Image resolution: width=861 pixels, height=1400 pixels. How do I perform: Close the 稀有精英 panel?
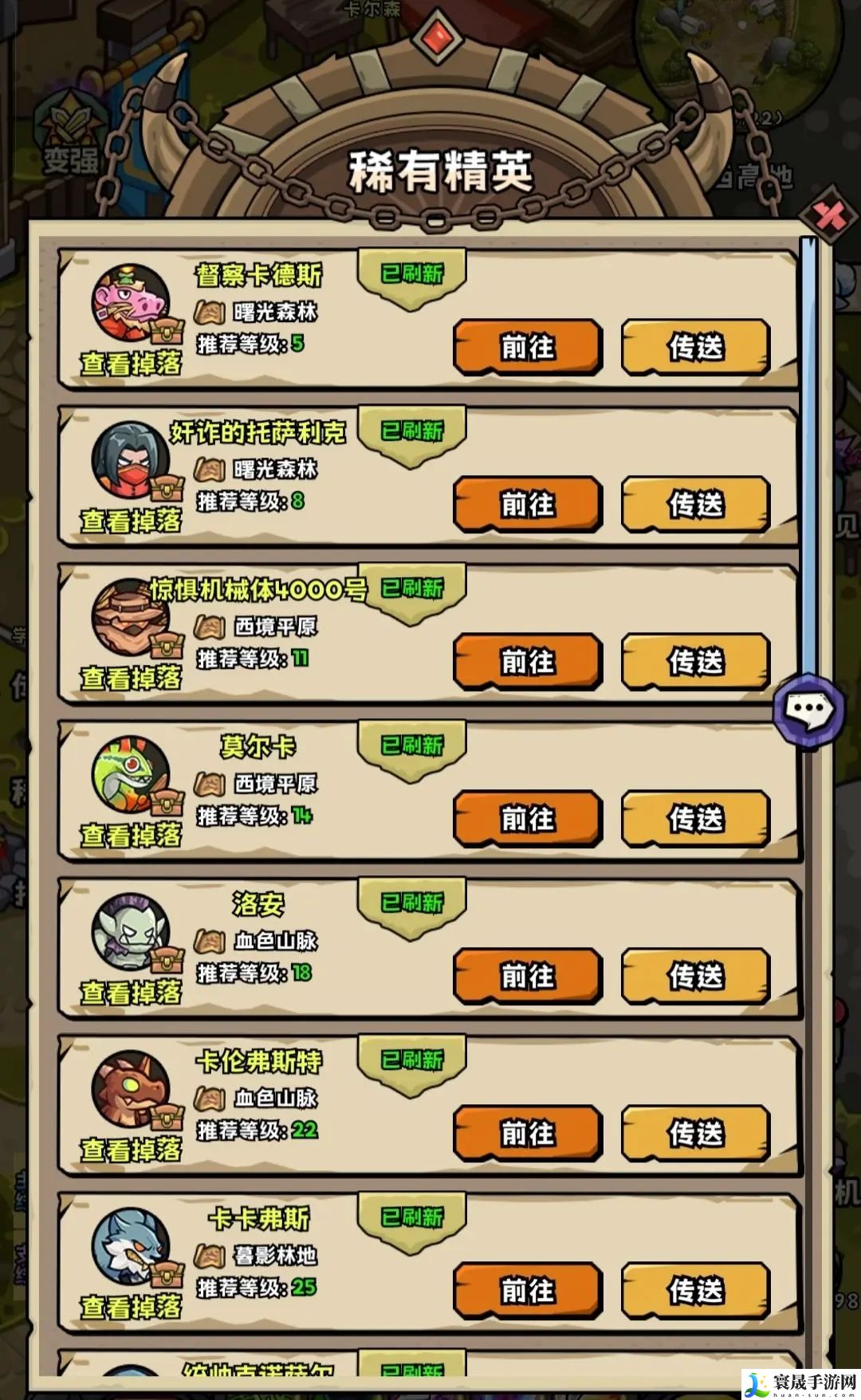coord(830,214)
